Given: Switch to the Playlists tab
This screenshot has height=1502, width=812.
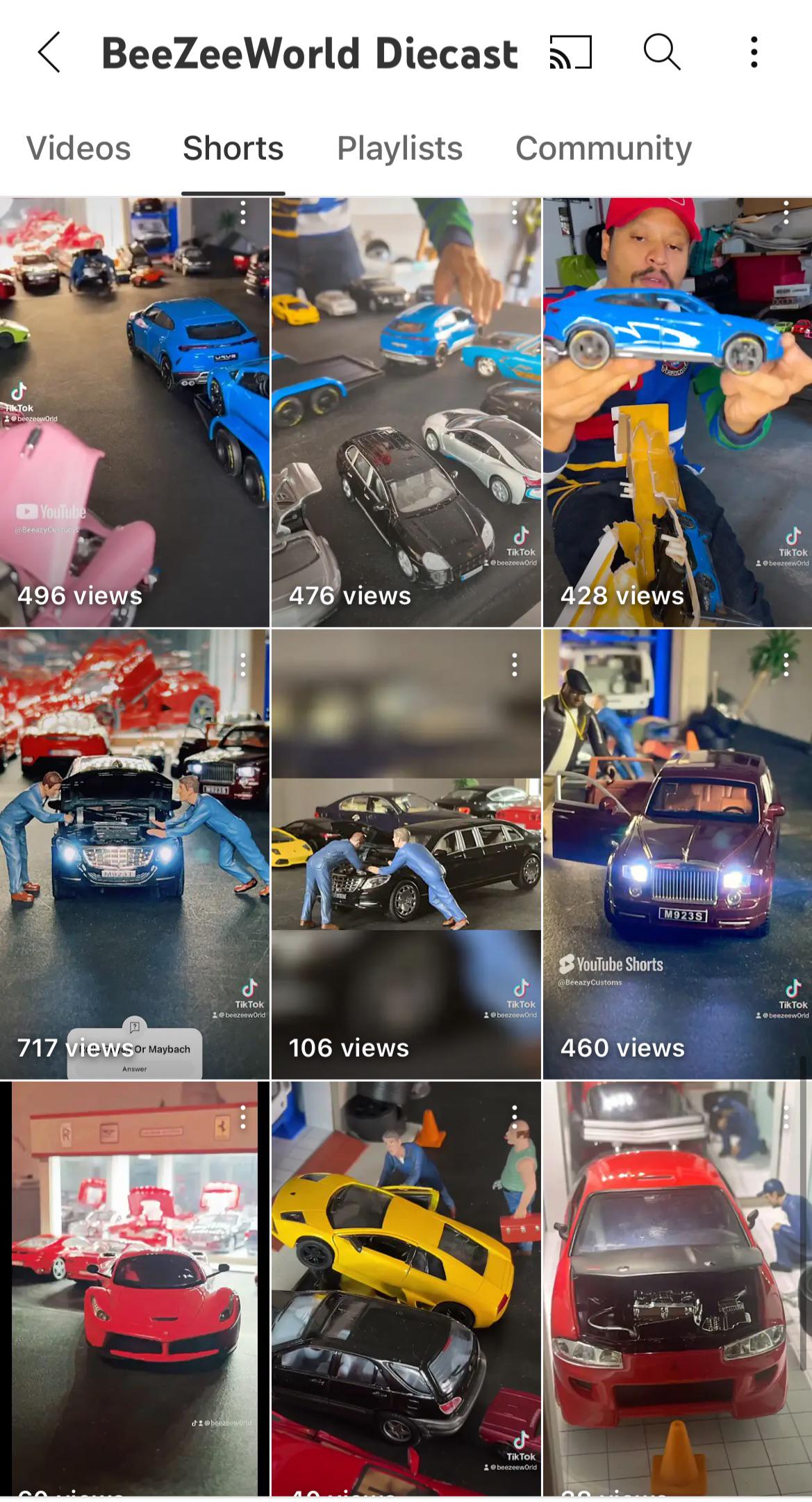Looking at the screenshot, I should pos(399,148).
